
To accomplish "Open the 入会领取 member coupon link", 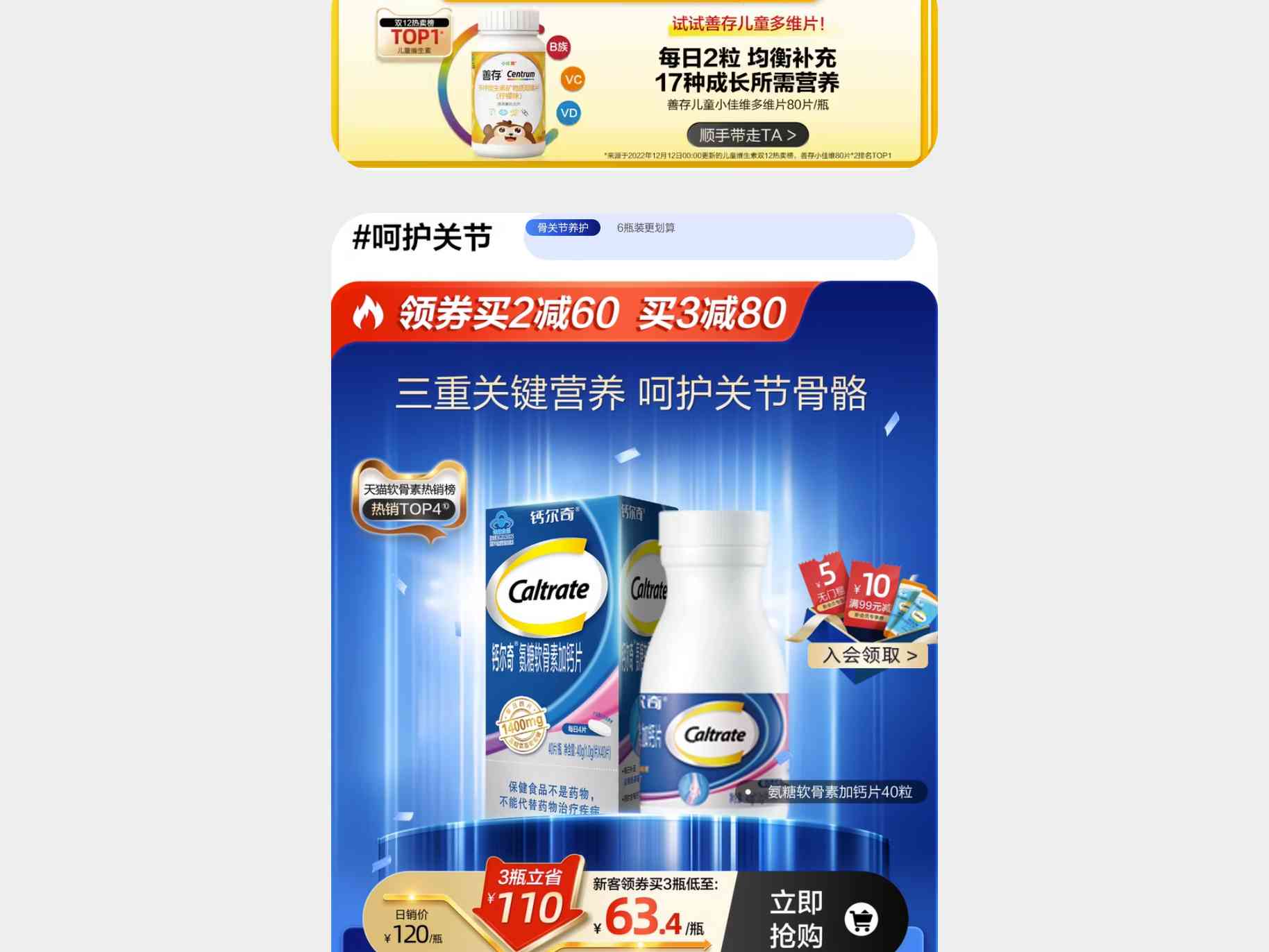I will [868, 655].
